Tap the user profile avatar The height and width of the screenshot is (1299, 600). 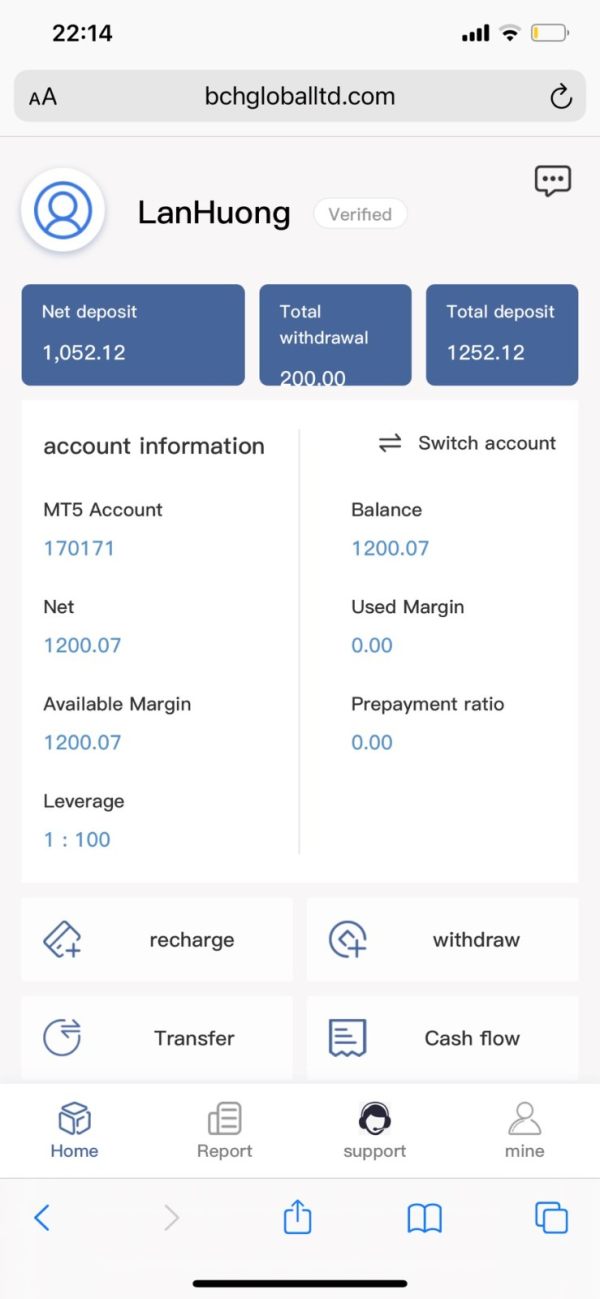[63, 210]
